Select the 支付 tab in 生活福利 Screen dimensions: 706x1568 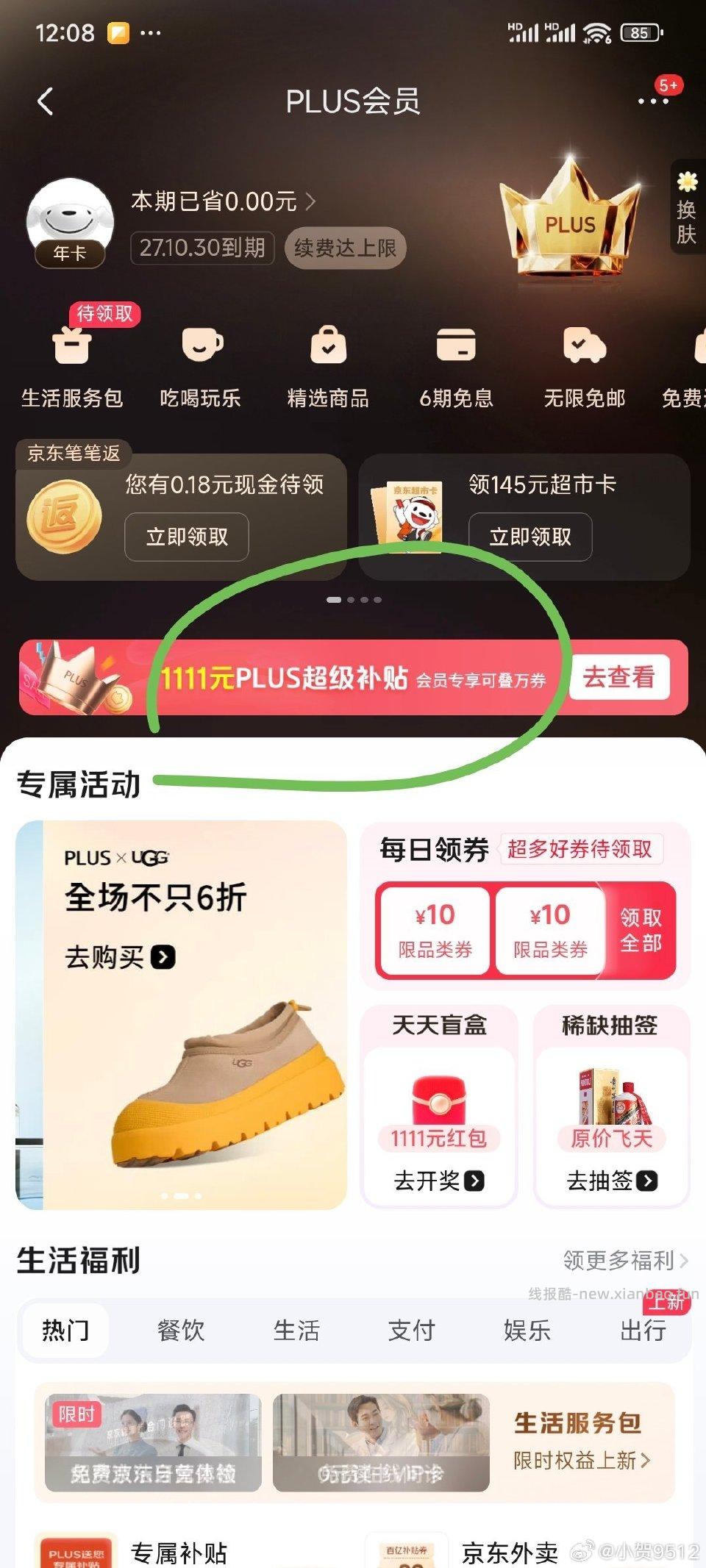[412, 1331]
